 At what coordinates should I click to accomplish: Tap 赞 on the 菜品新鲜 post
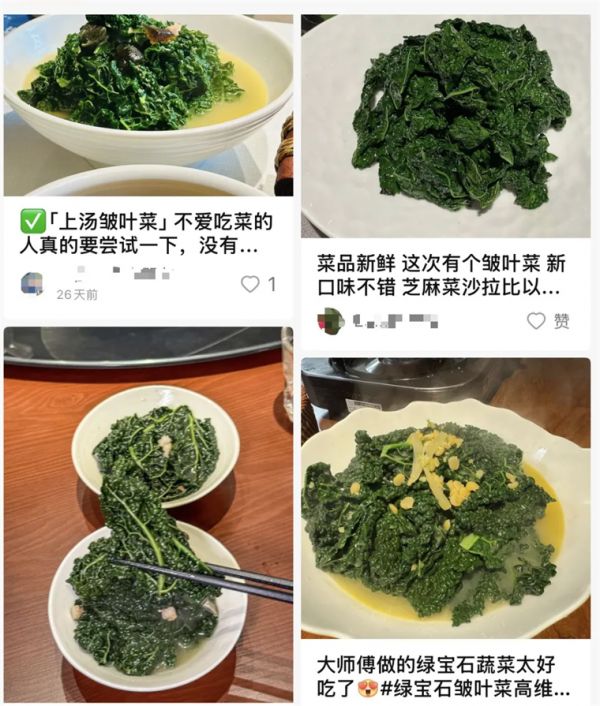(537, 320)
